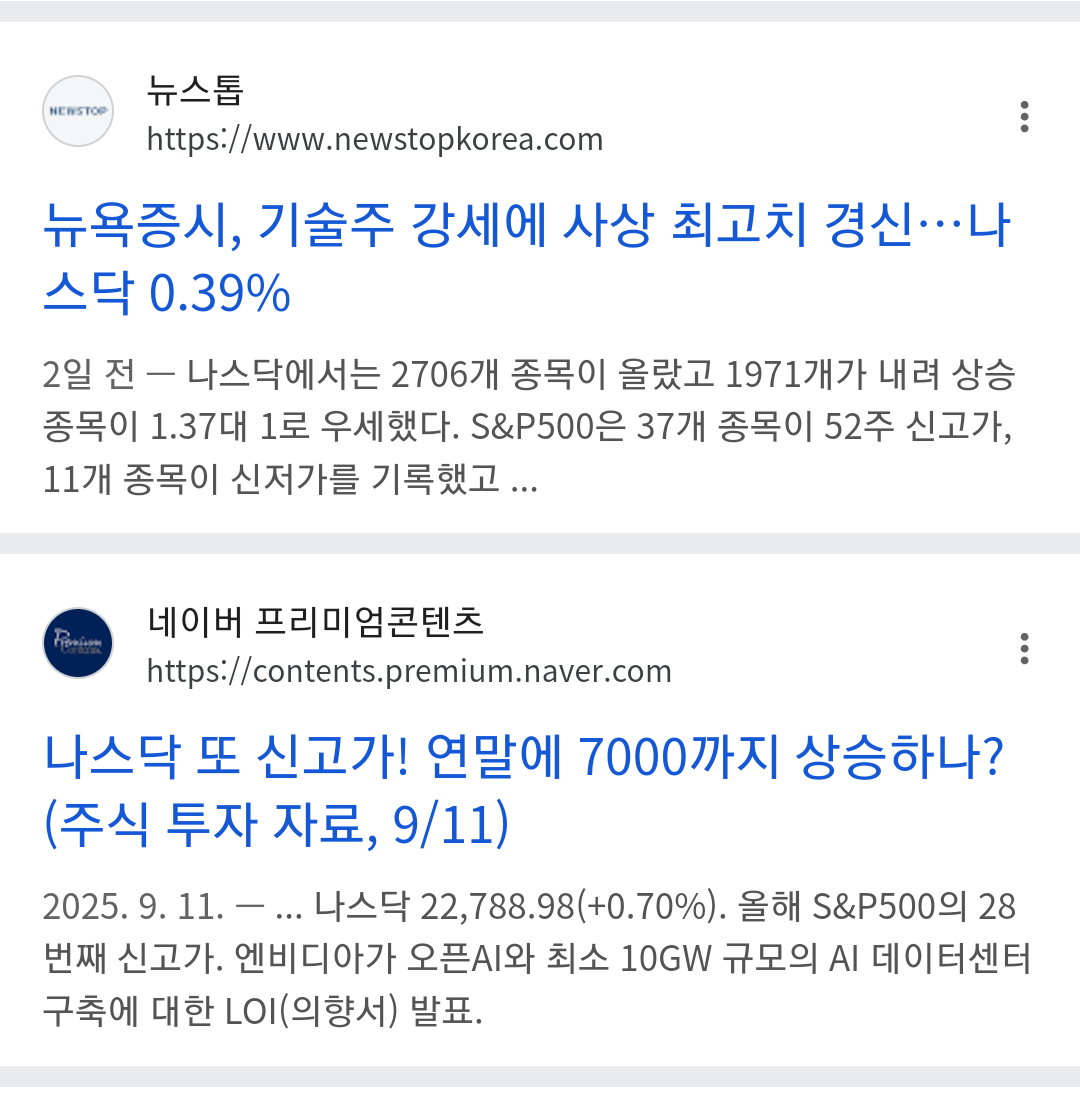This screenshot has width=1080, height=1095.
Task: Tap the vertical dots beside the first headline
Action: [x=1024, y=116]
